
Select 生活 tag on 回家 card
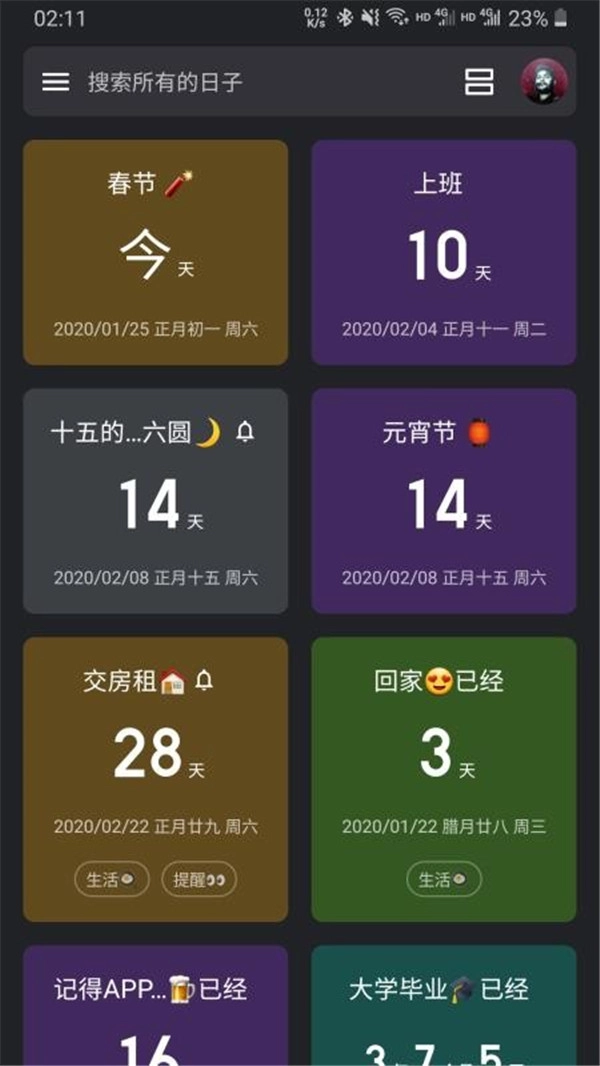point(444,880)
